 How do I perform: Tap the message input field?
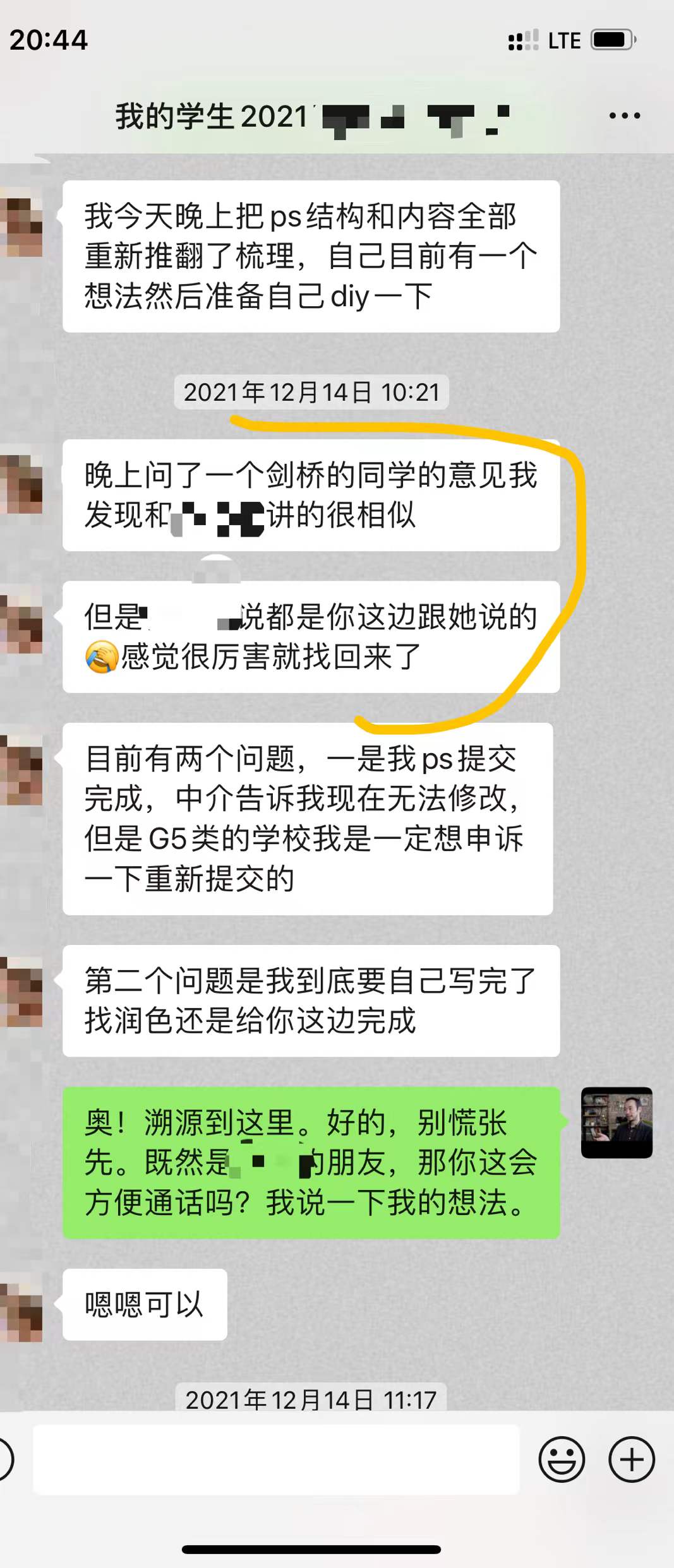276,1459
